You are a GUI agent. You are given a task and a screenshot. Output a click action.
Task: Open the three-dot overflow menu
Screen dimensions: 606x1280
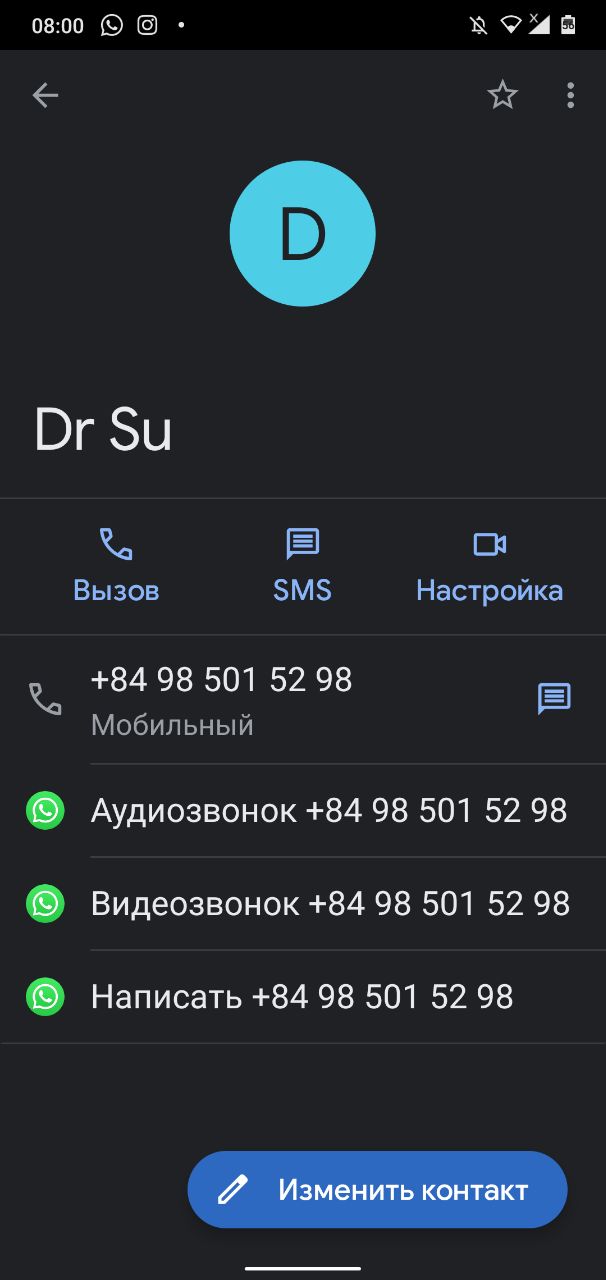570,95
